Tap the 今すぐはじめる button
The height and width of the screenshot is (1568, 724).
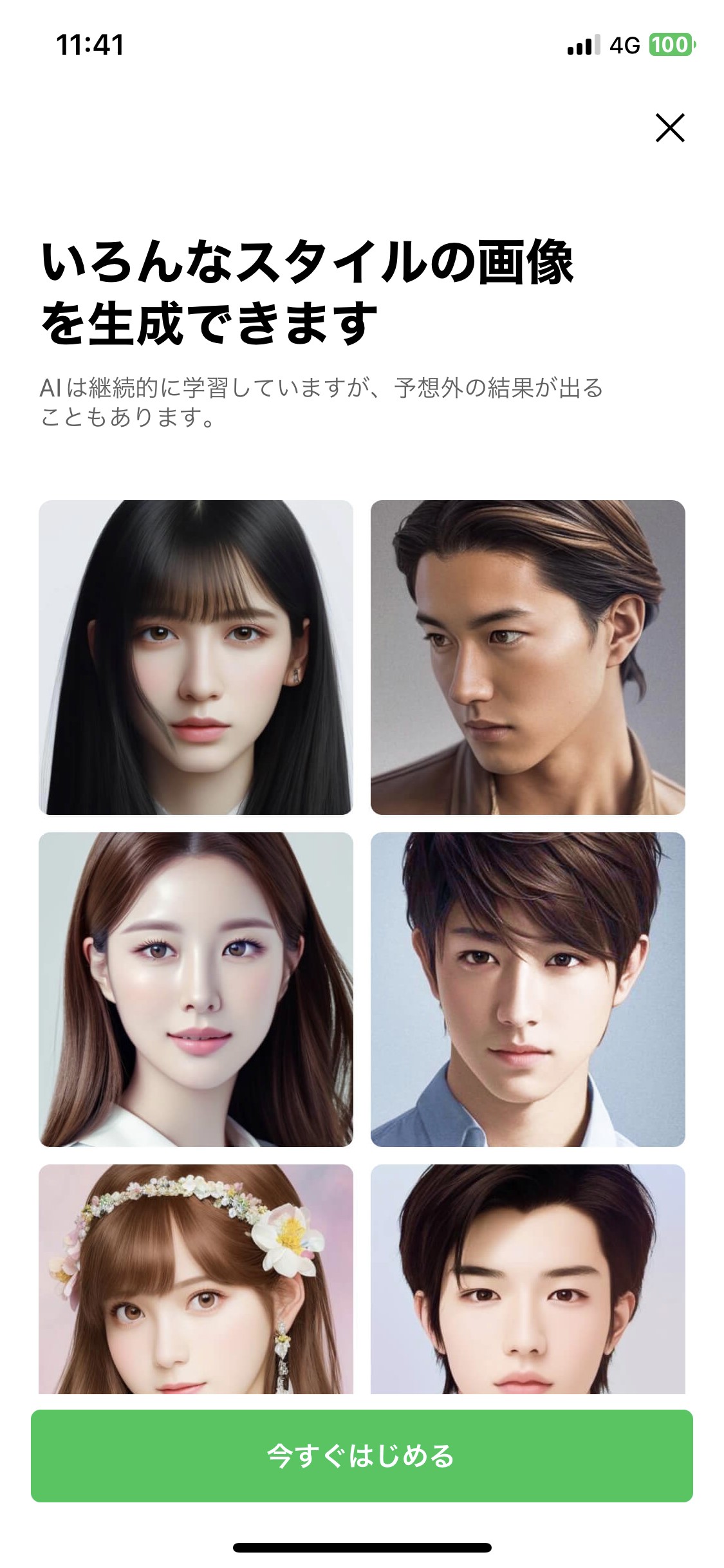[362, 1456]
